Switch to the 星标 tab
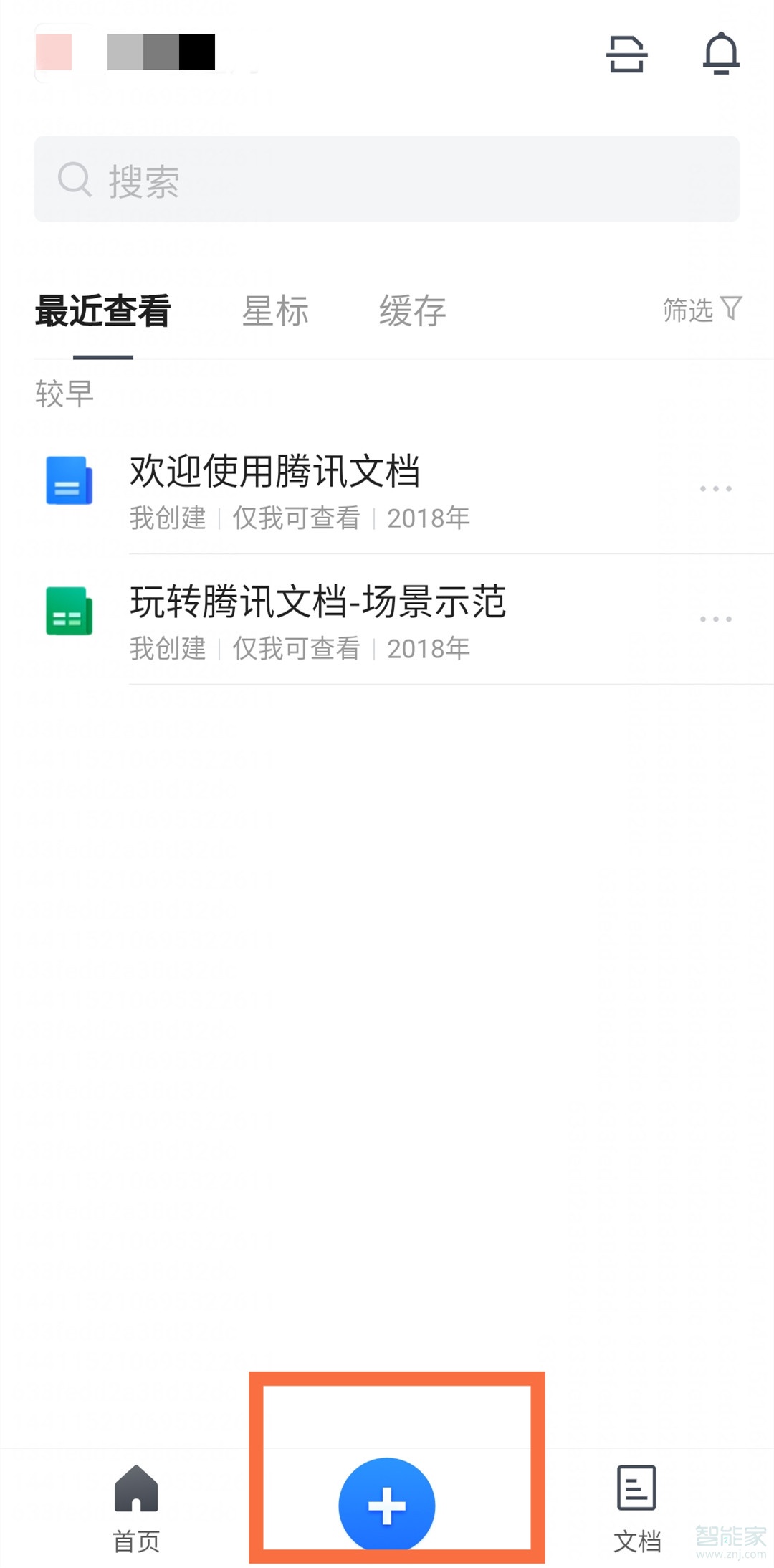 coord(274,311)
